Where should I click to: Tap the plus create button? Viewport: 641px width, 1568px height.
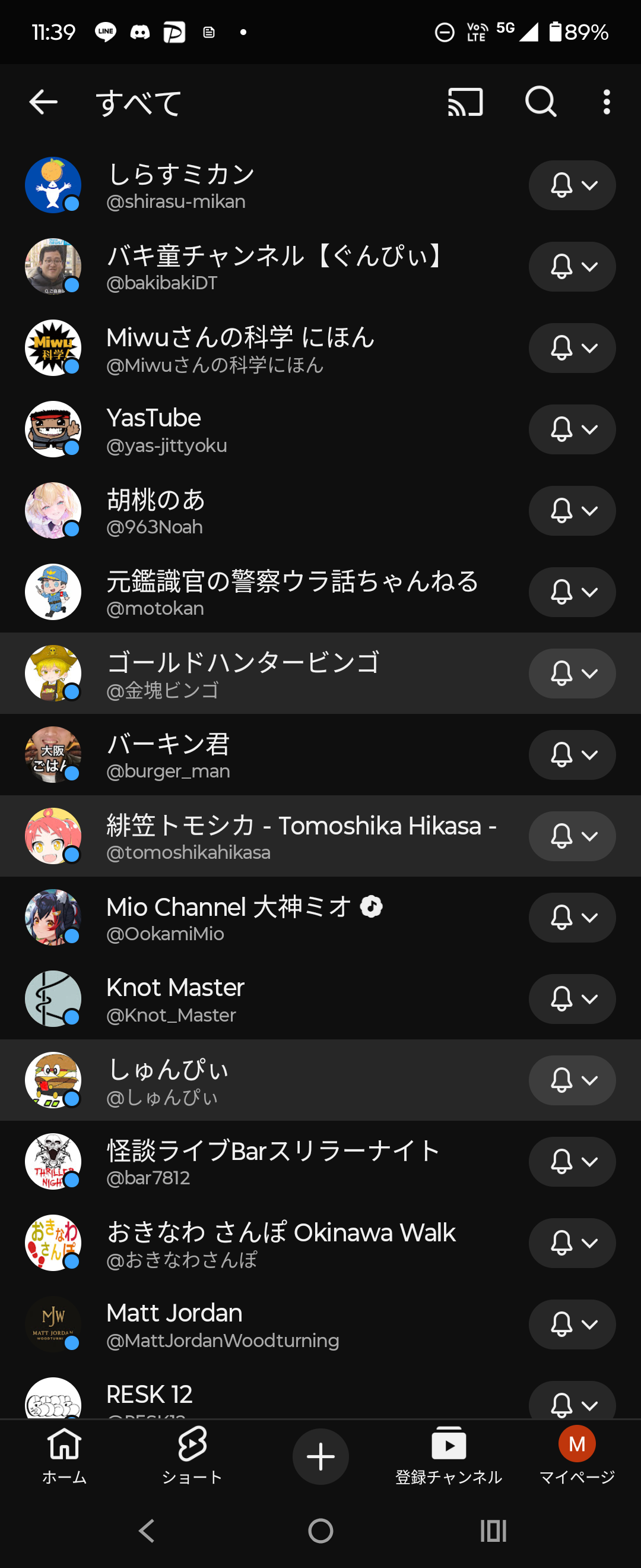pyautogui.click(x=320, y=1456)
